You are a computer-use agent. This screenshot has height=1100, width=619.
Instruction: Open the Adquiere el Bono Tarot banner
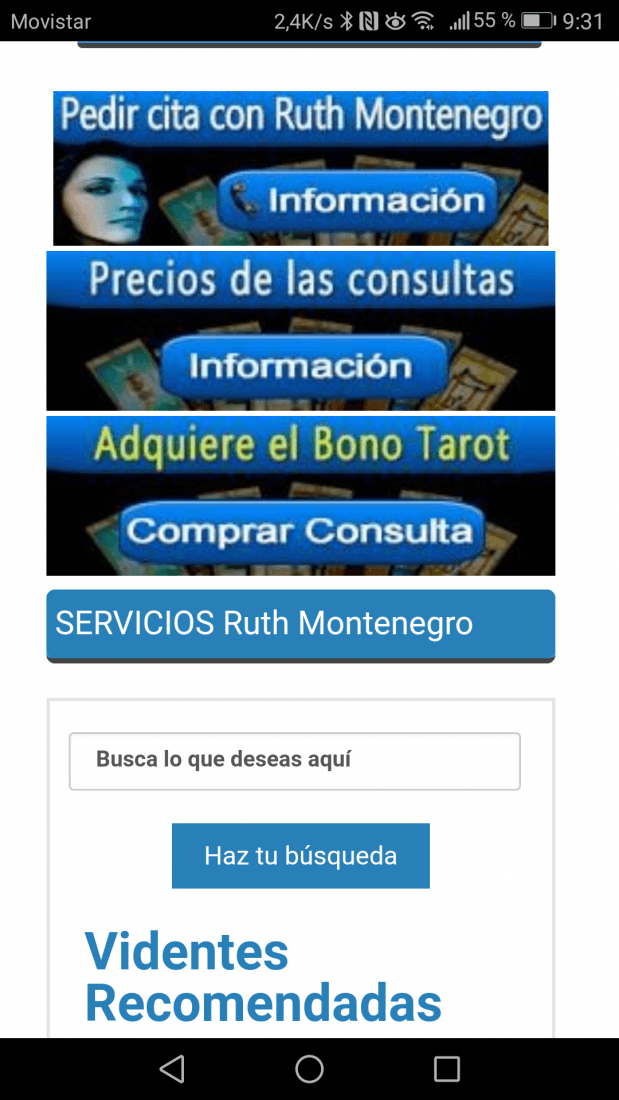(300, 496)
